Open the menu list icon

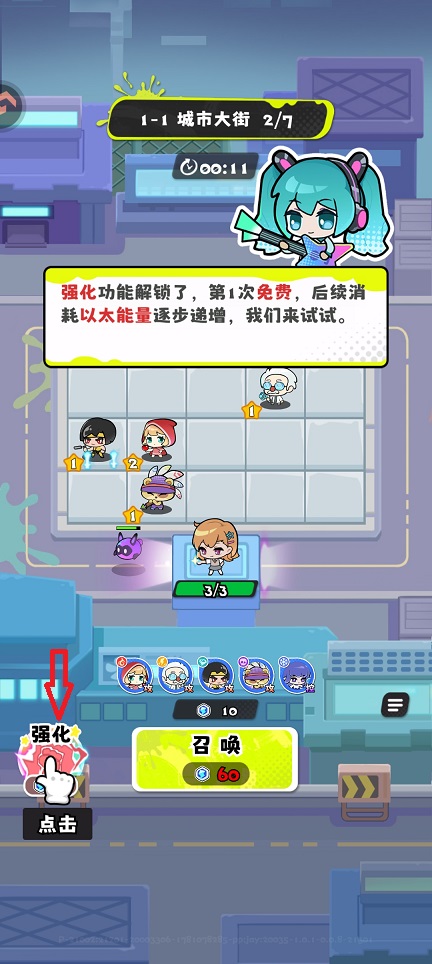(395, 704)
